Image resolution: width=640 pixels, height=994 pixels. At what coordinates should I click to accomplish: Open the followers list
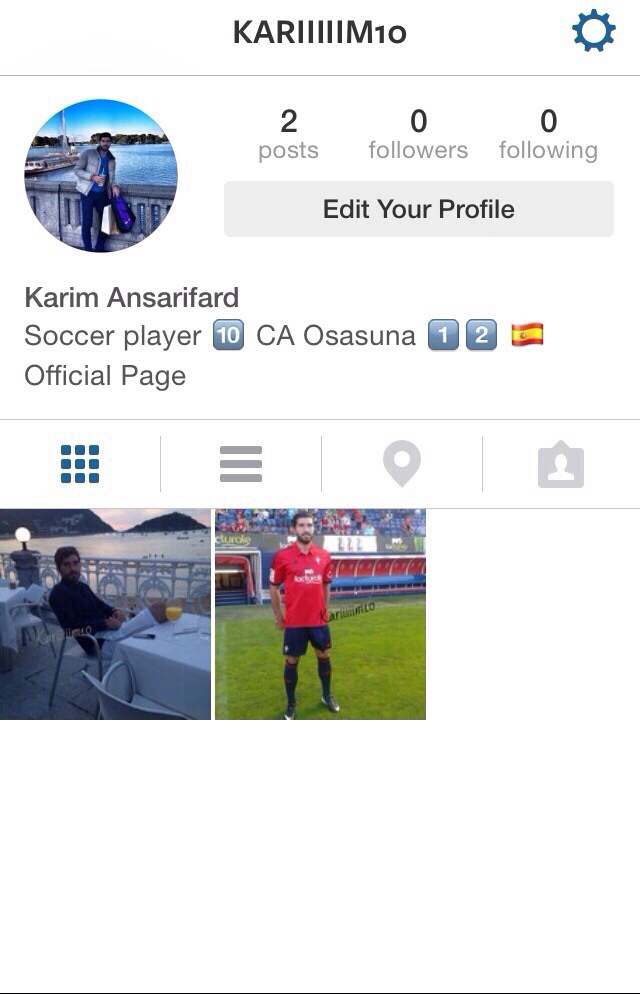pyautogui.click(x=418, y=136)
